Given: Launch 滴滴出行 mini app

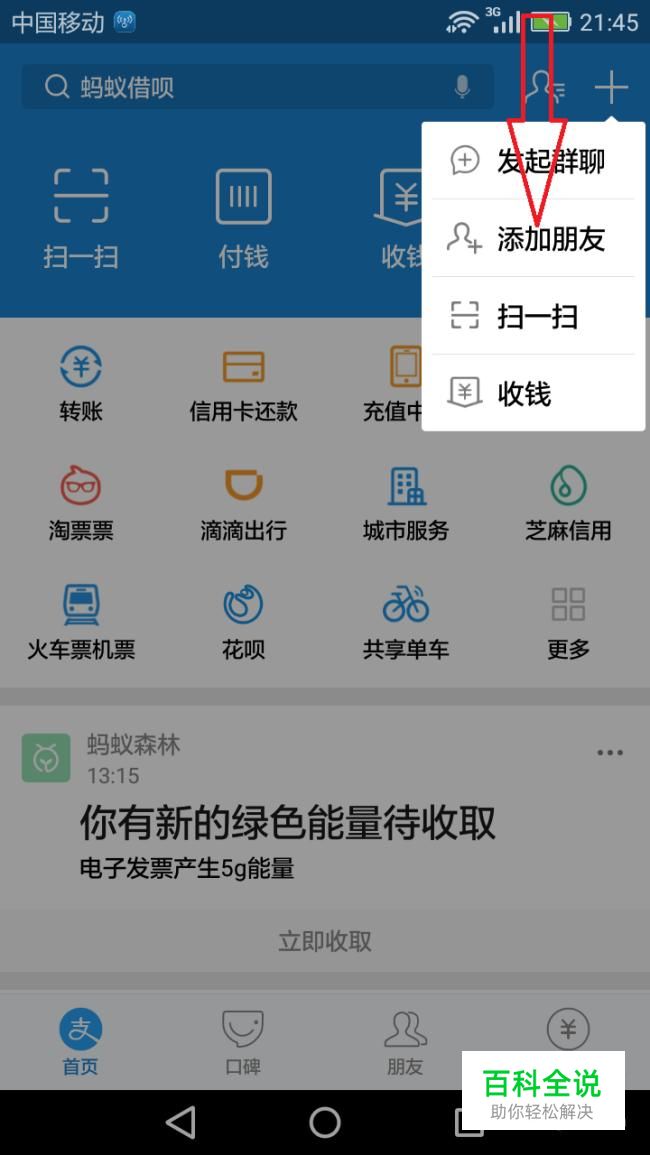Looking at the screenshot, I should tap(243, 503).
